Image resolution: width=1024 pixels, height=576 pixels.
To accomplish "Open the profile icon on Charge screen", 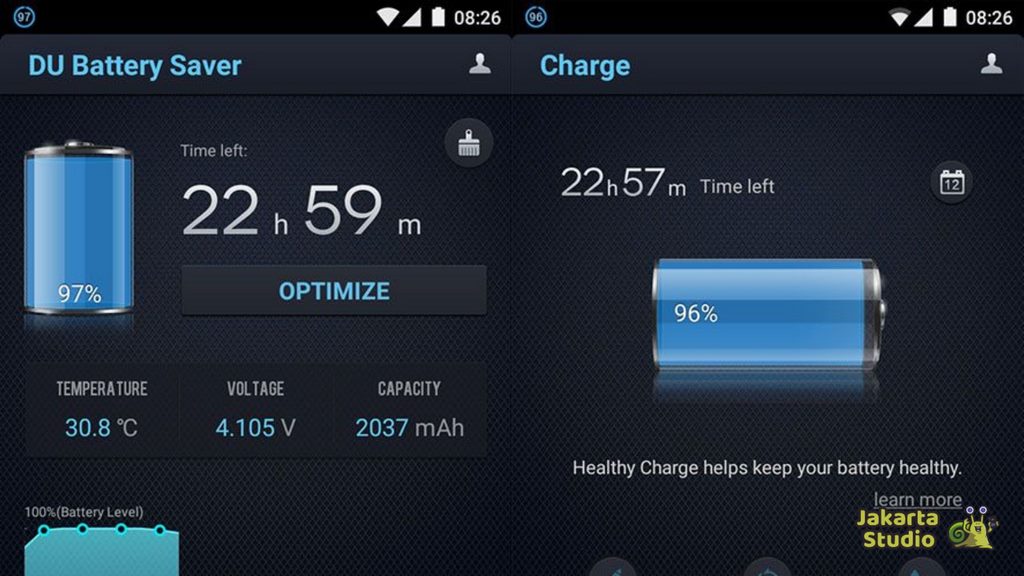I will point(991,64).
